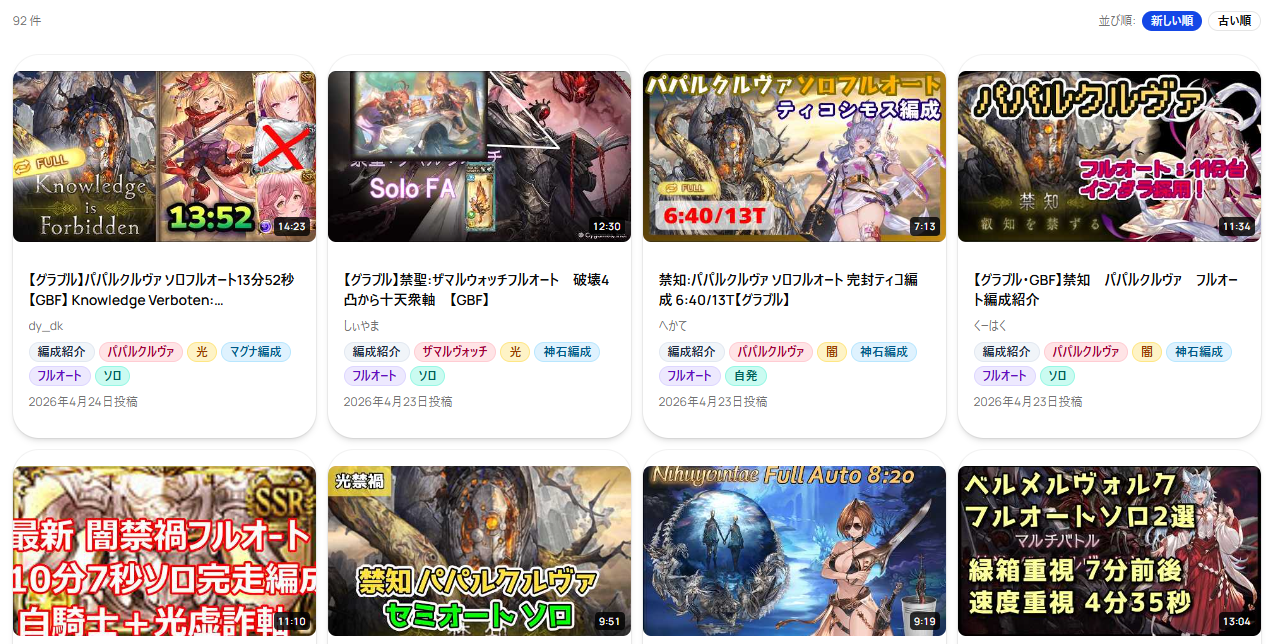This screenshot has width=1284, height=644.
Task: Open the ベルメルヴォルク フルオートソロ2選 video
Action: (1109, 551)
